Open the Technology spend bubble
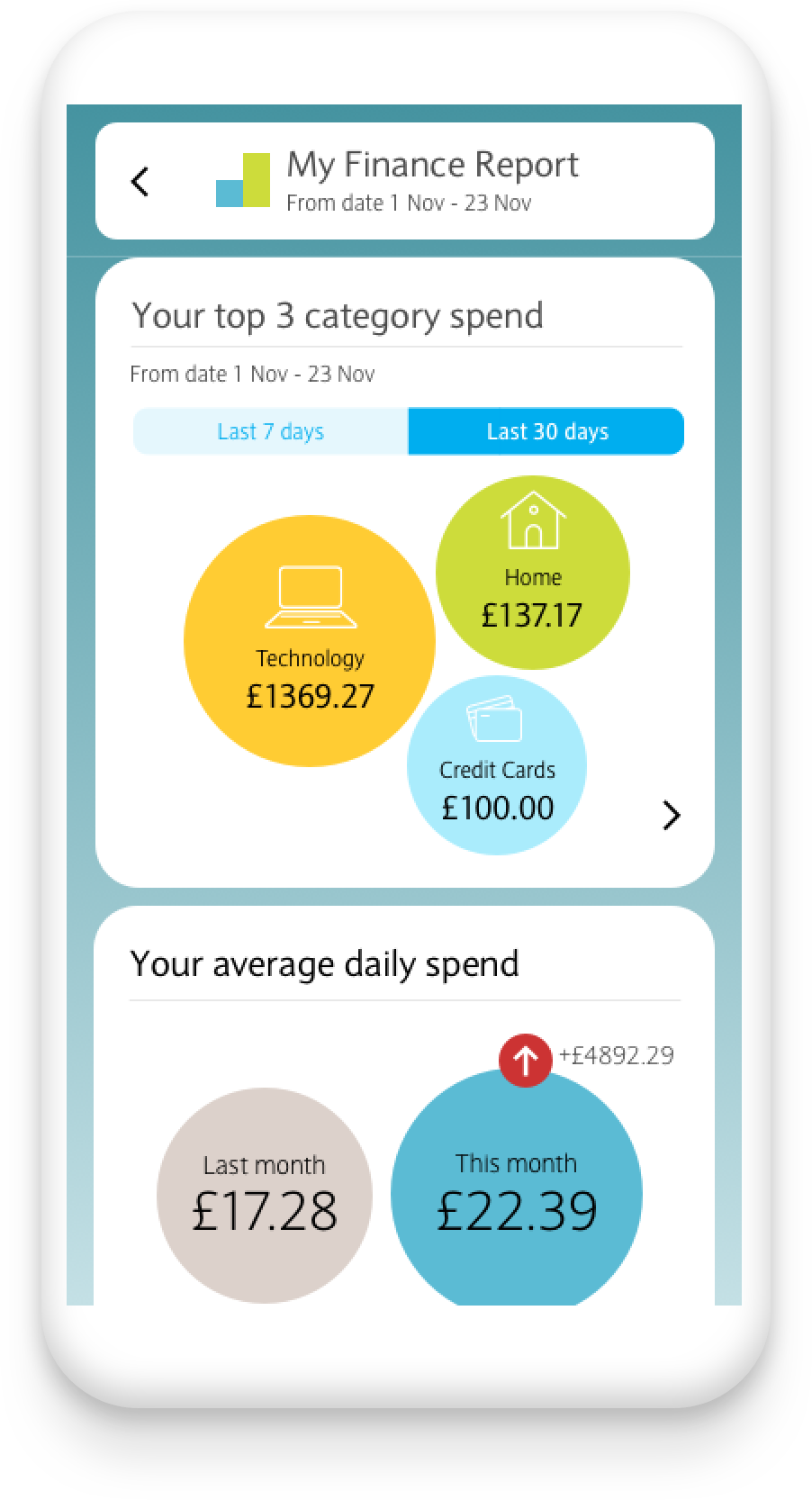Image resolution: width=812 pixels, height=1500 pixels. (x=310, y=641)
